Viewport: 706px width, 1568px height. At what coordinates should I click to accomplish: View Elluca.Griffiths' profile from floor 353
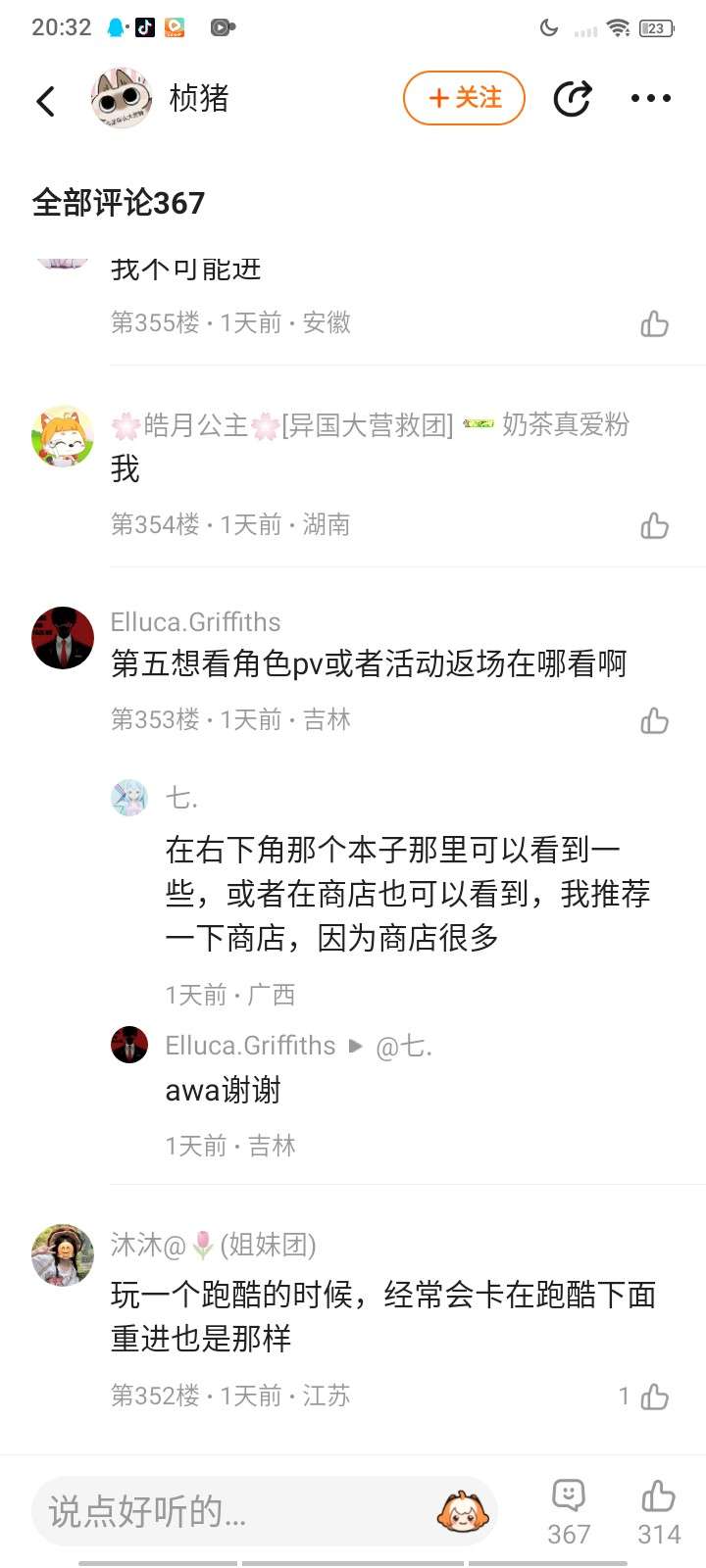[x=63, y=638]
